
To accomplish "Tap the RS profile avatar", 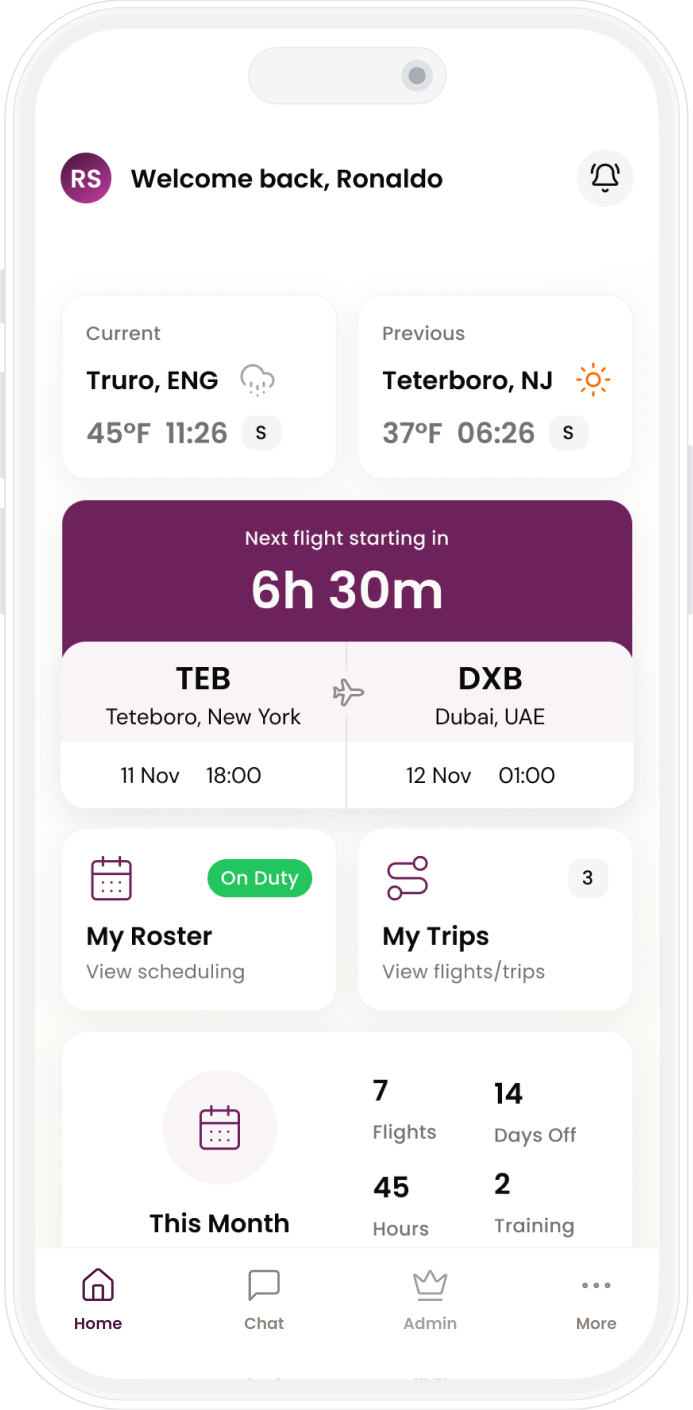I will coord(86,179).
